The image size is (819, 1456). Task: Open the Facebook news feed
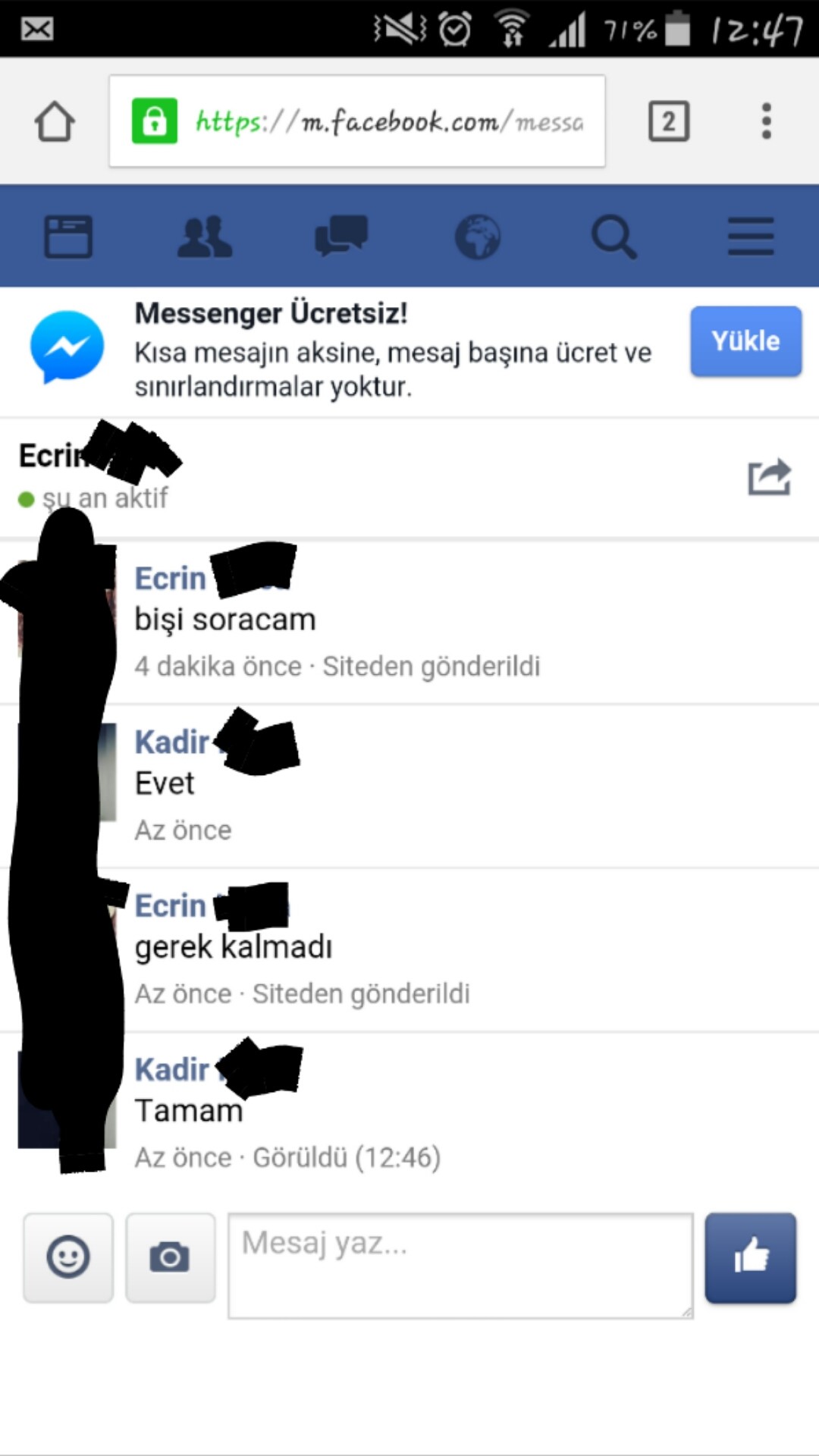68,237
